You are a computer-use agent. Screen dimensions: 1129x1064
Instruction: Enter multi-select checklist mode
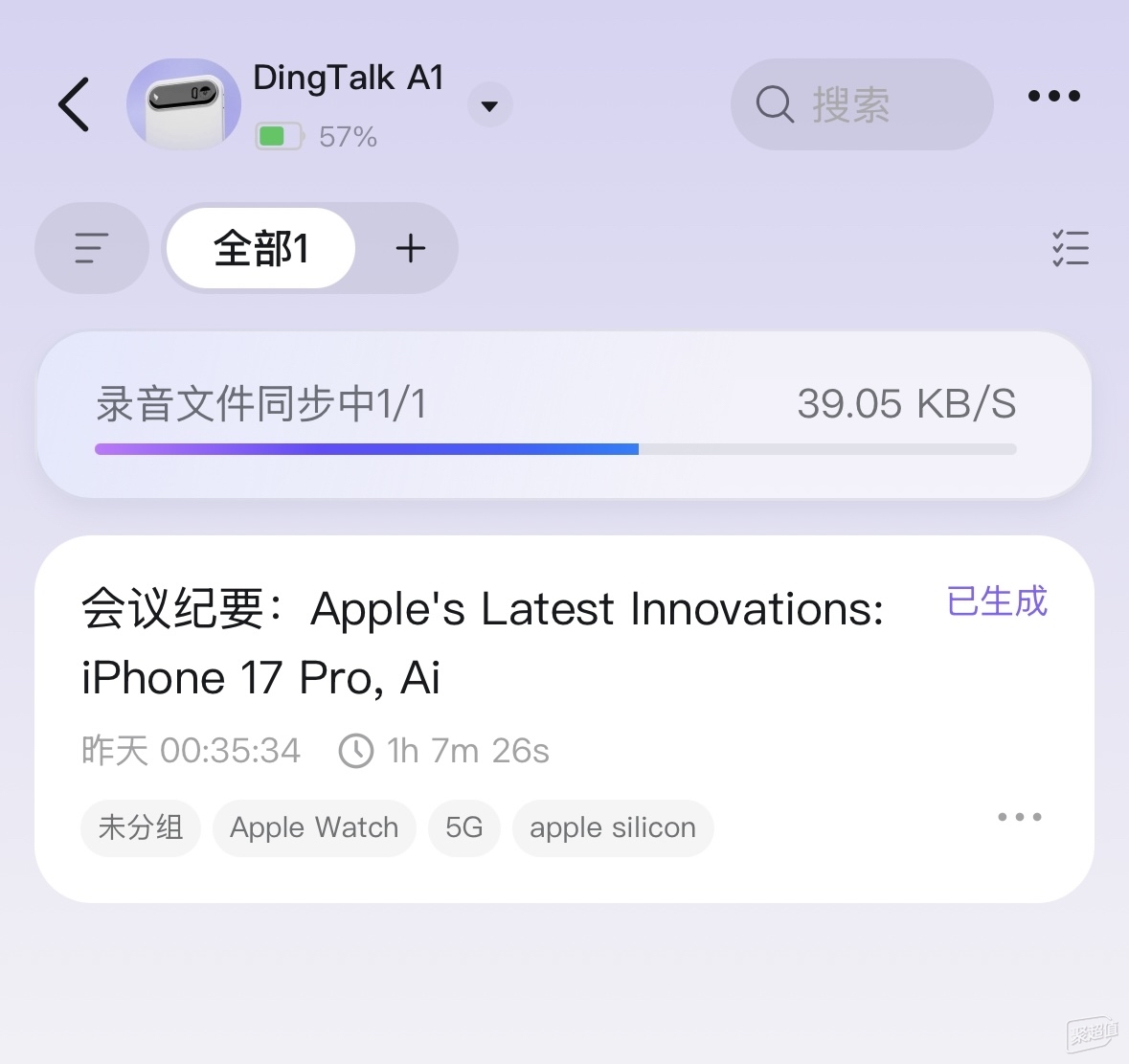pyautogui.click(x=1070, y=248)
